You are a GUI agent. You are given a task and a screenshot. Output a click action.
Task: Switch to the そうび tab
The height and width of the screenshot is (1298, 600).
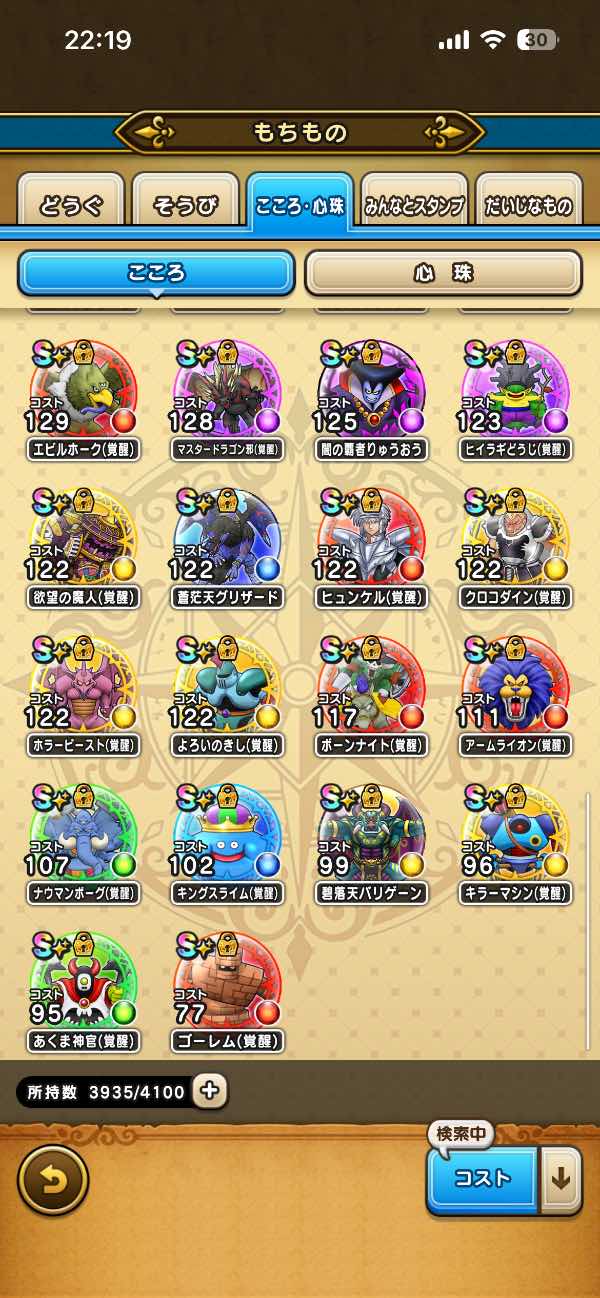[185, 206]
